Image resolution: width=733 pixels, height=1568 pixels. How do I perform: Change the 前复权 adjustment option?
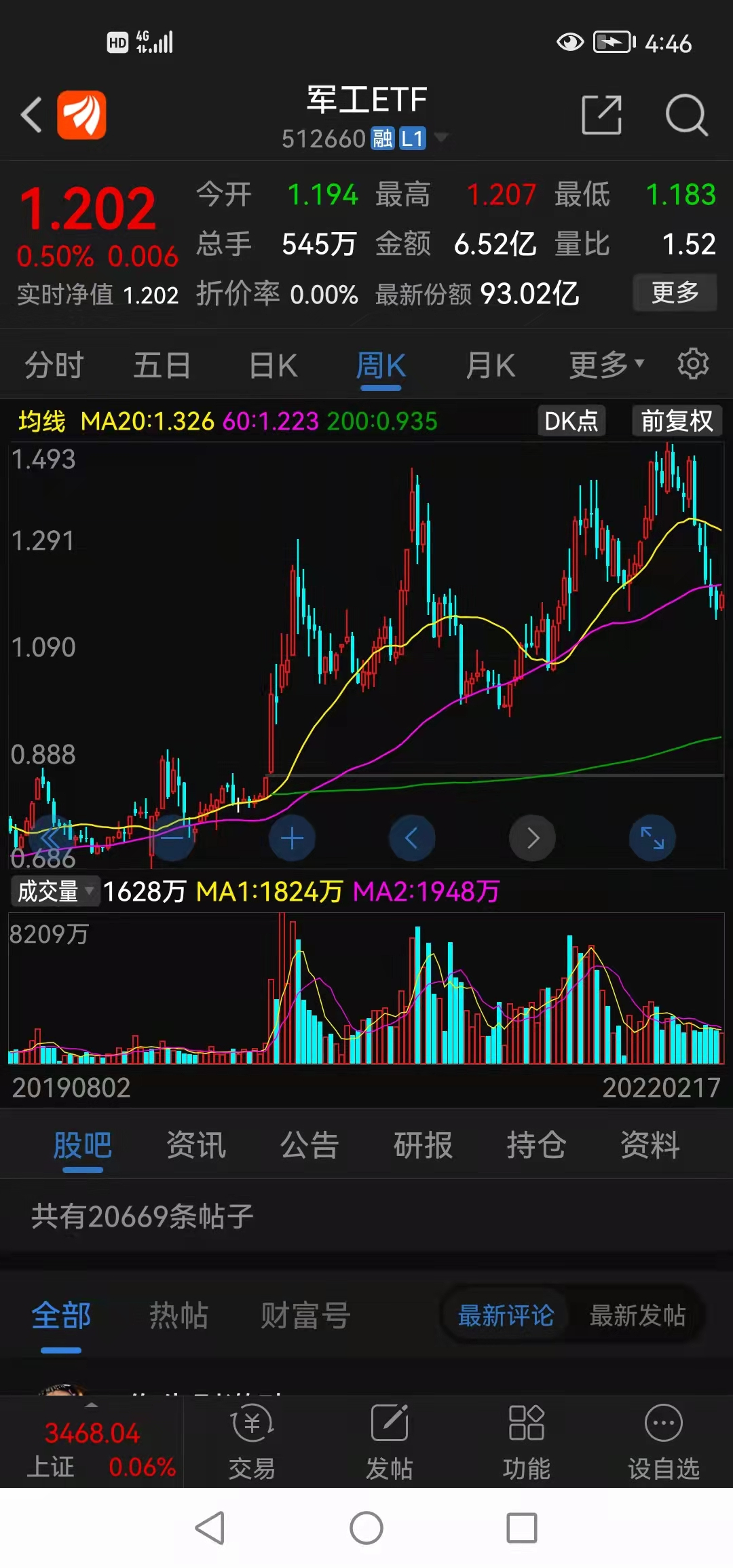pyautogui.click(x=677, y=421)
